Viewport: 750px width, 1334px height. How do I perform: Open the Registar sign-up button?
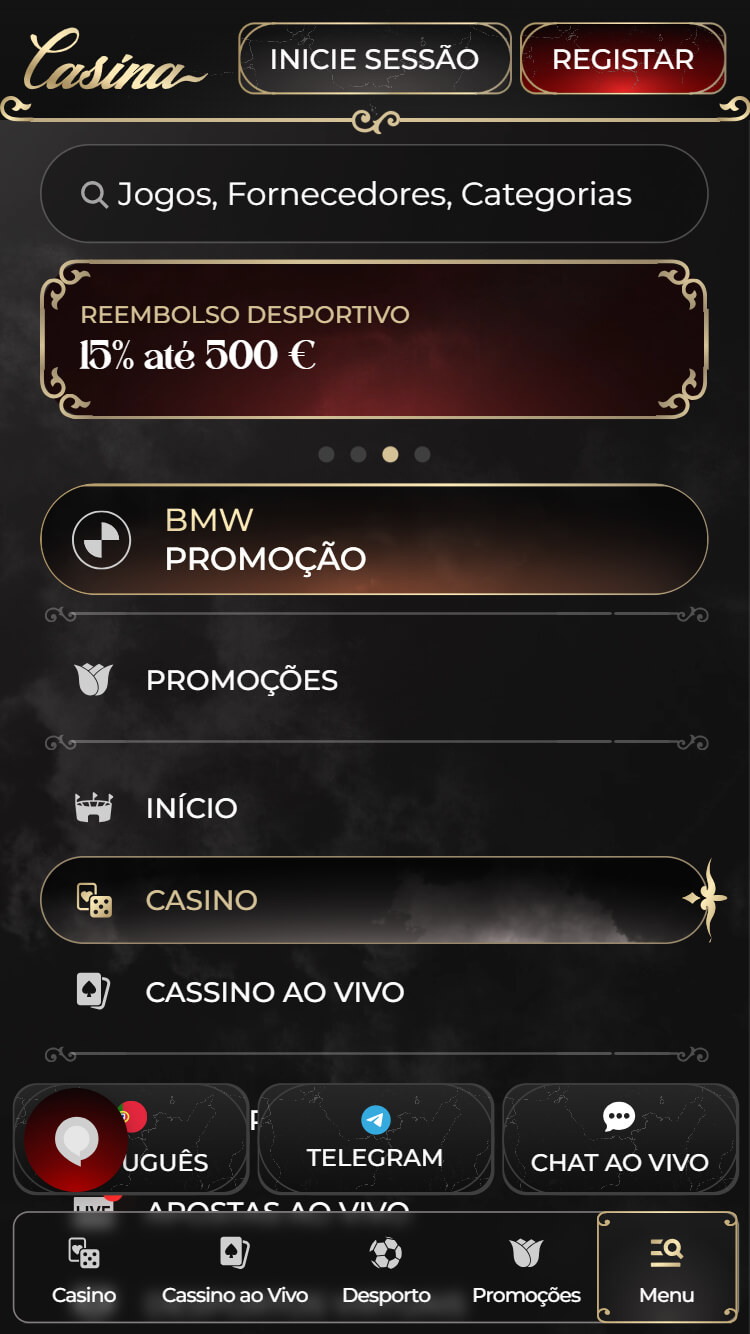click(622, 59)
